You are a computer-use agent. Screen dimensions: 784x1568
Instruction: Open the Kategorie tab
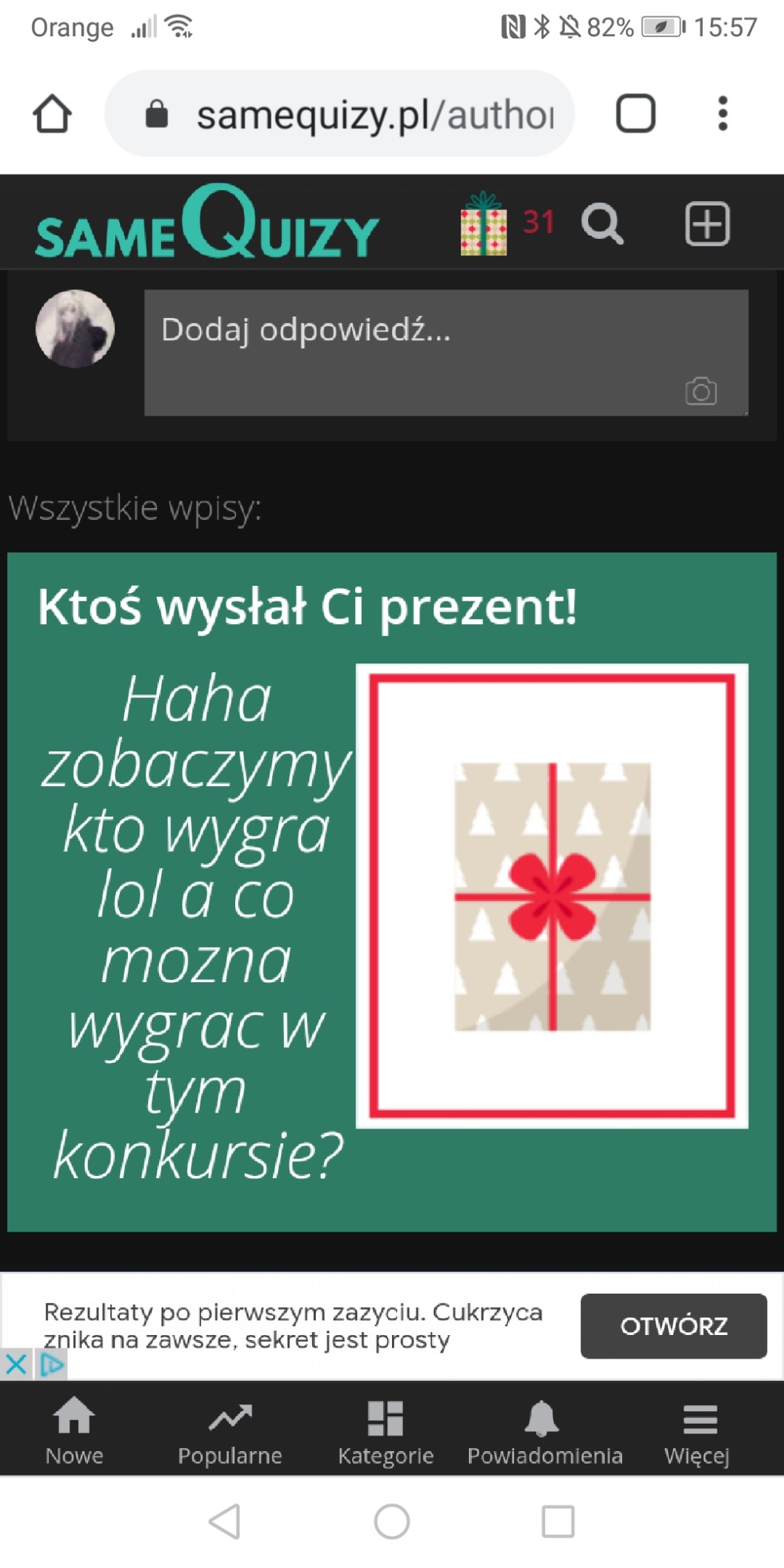(x=385, y=1430)
